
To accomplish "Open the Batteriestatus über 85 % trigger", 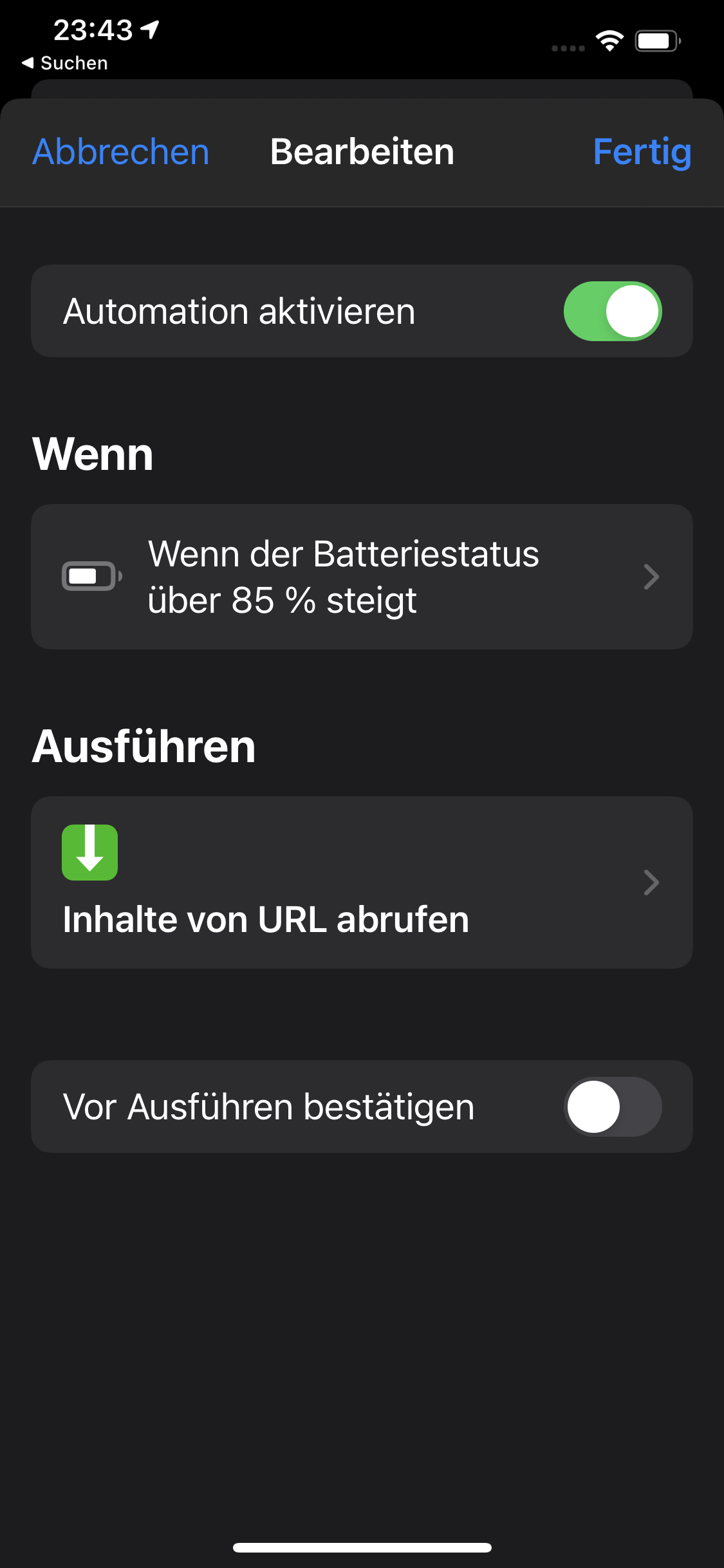I will pyautogui.click(x=362, y=577).
